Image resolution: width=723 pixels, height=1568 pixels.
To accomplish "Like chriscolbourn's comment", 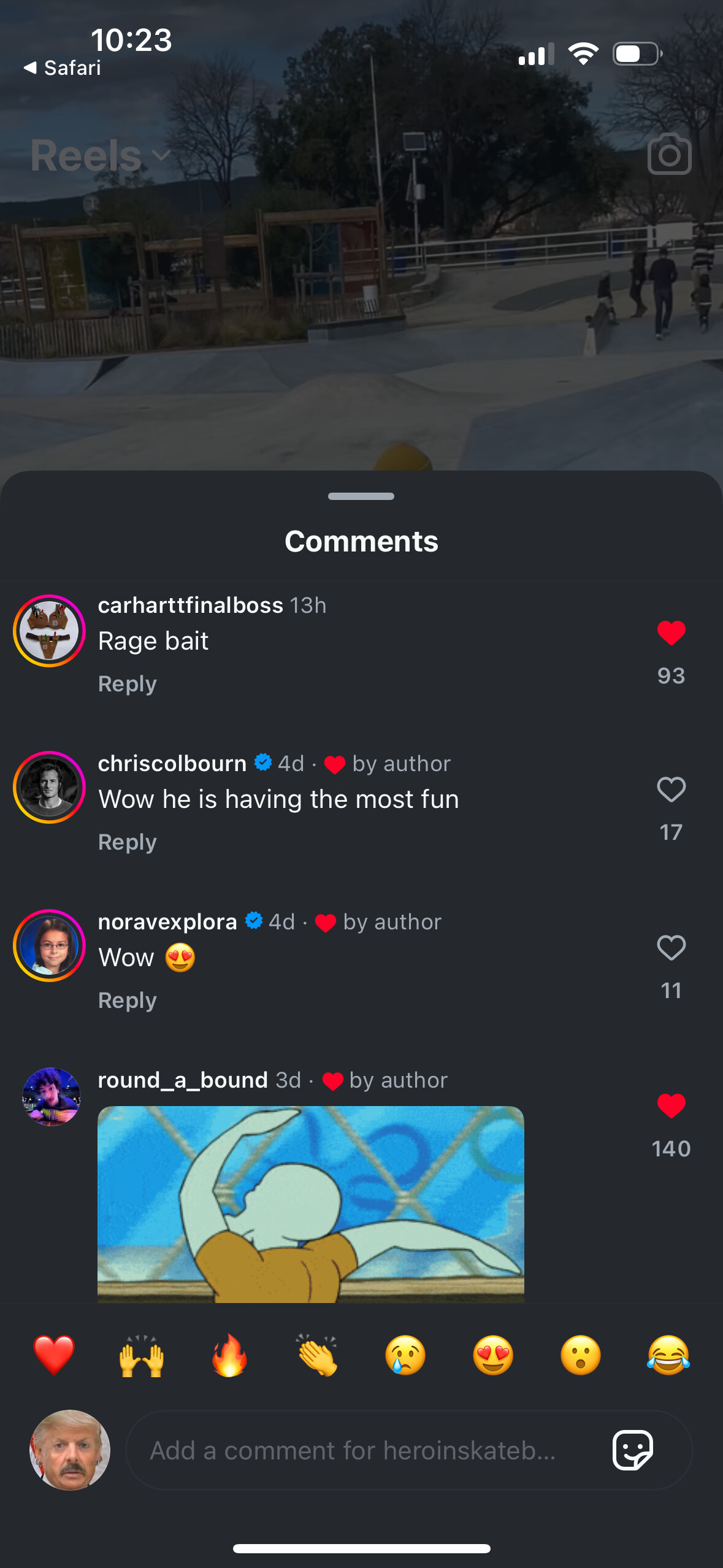I will (671, 790).
